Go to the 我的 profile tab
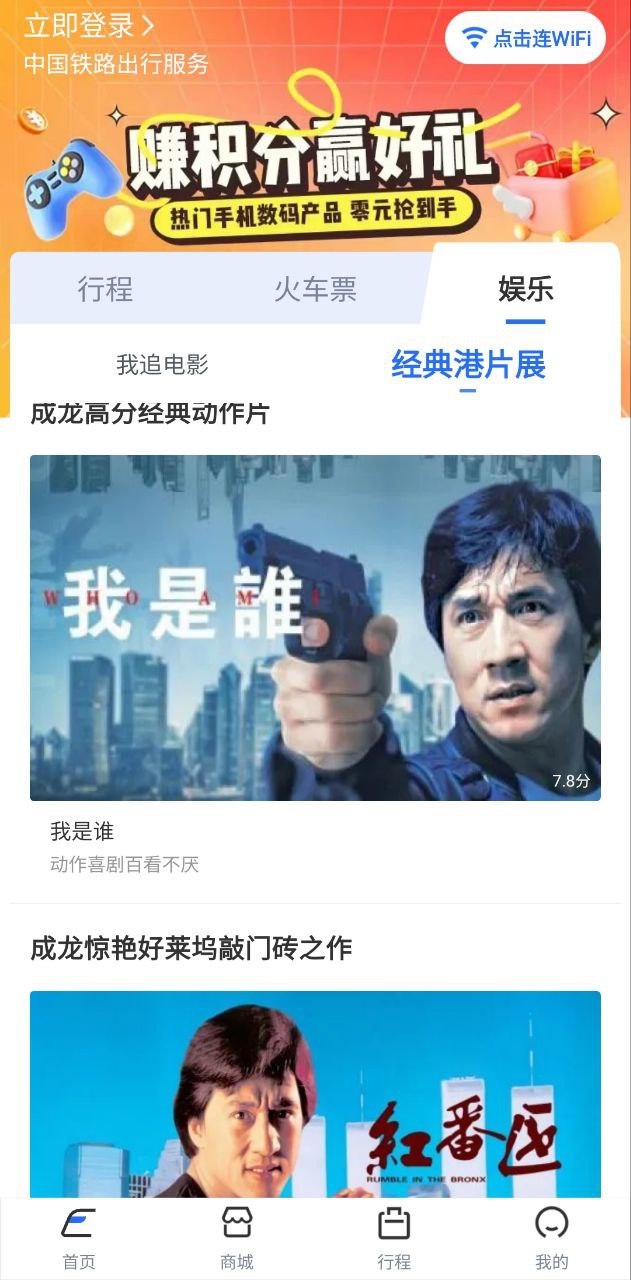The height and width of the screenshot is (1280, 631). click(552, 1238)
